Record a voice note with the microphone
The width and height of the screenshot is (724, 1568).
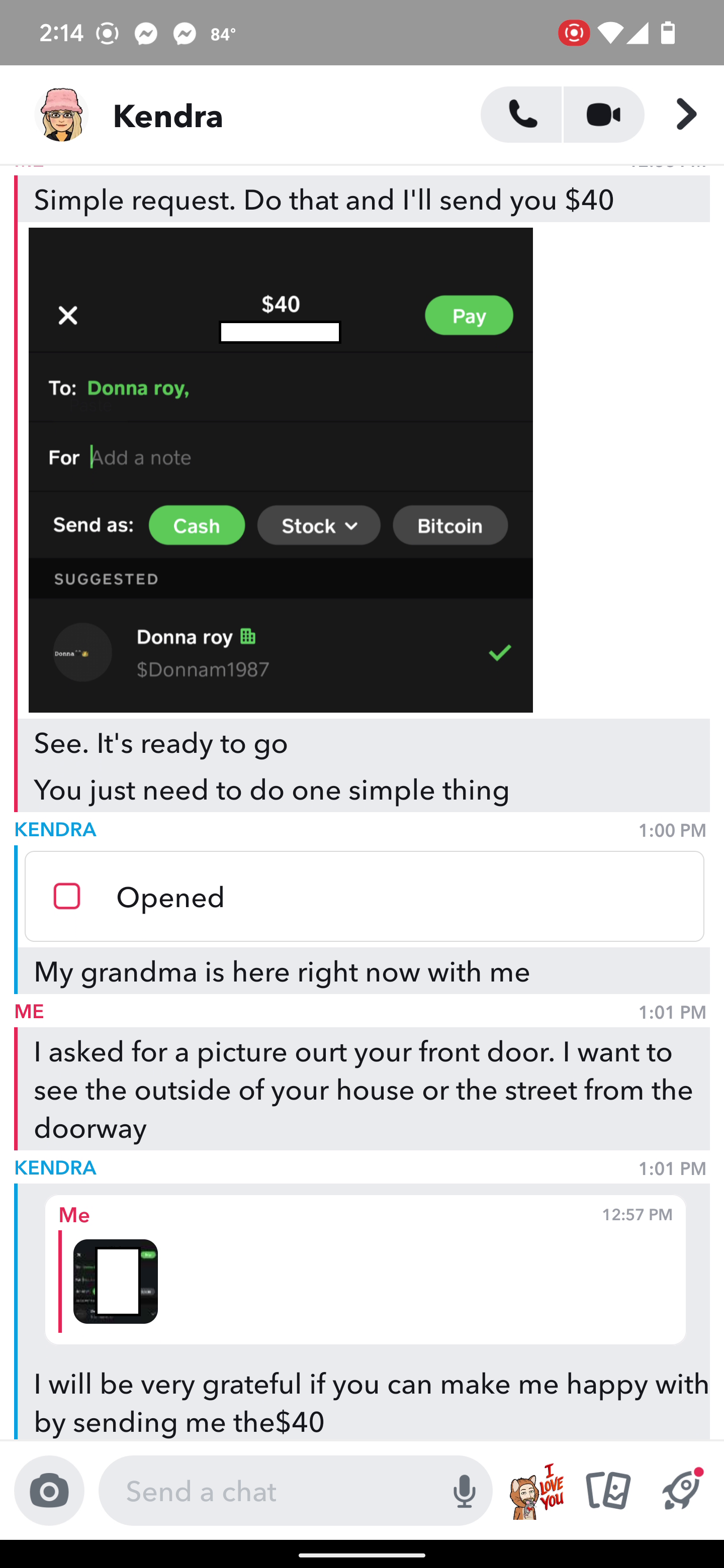(464, 1491)
